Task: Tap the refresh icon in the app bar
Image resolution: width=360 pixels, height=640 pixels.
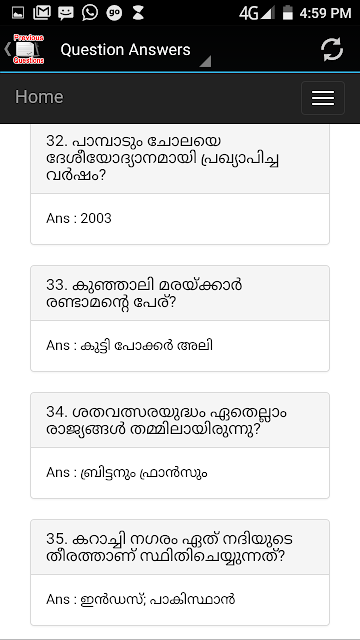Action: point(332,50)
